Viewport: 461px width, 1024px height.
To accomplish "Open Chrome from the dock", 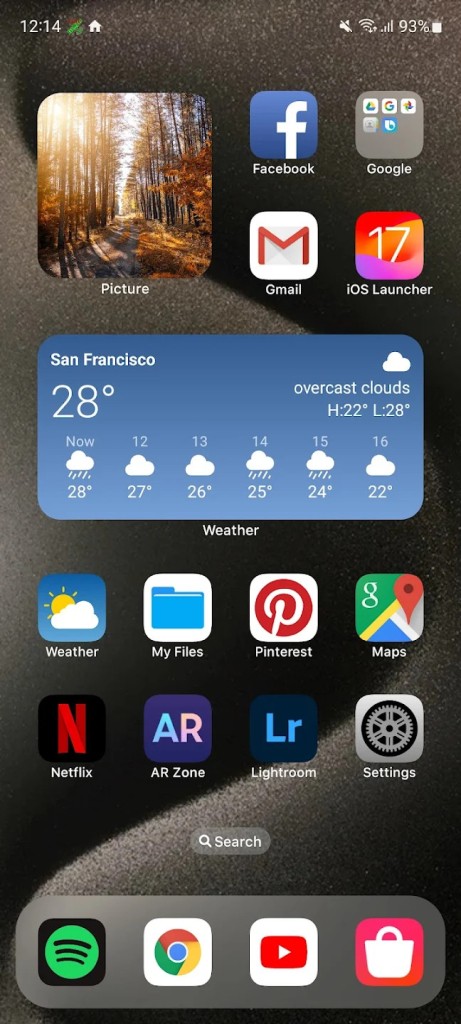I will click(x=178, y=952).
